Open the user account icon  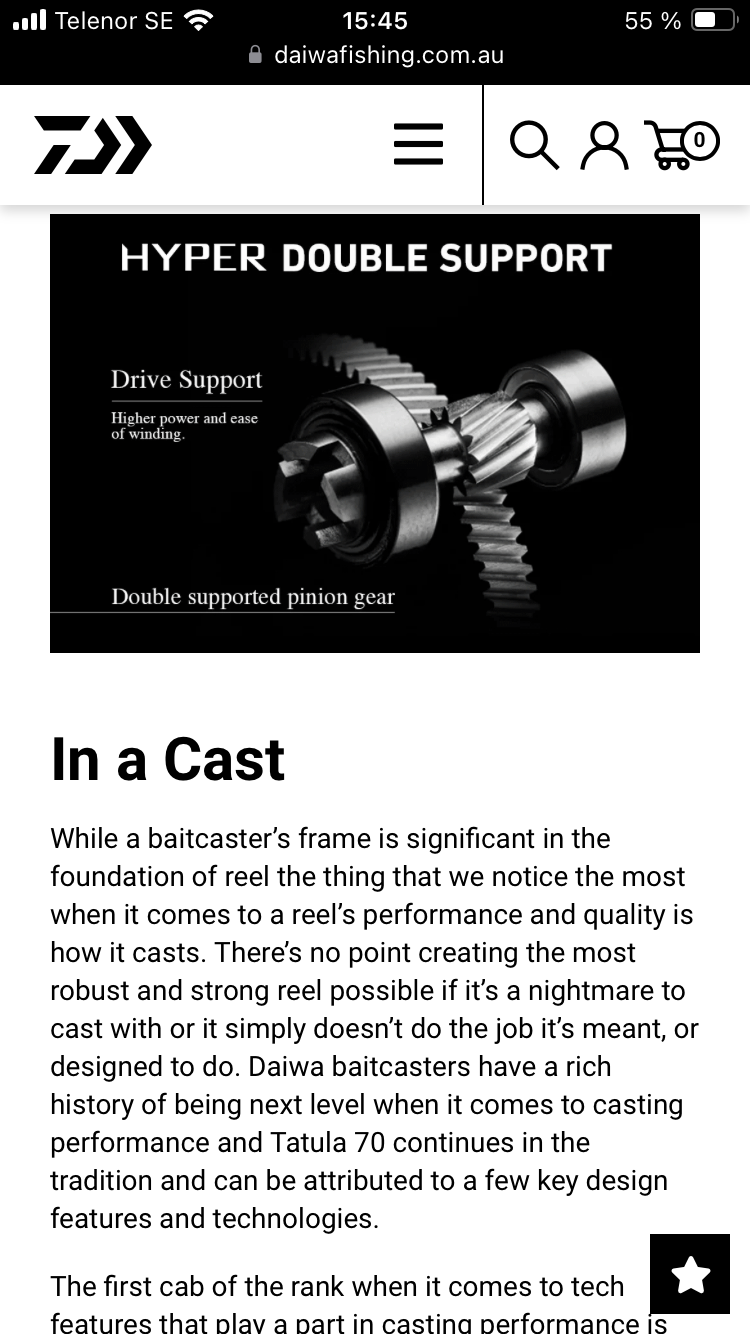pyautogui.click(x=605, y=145)
